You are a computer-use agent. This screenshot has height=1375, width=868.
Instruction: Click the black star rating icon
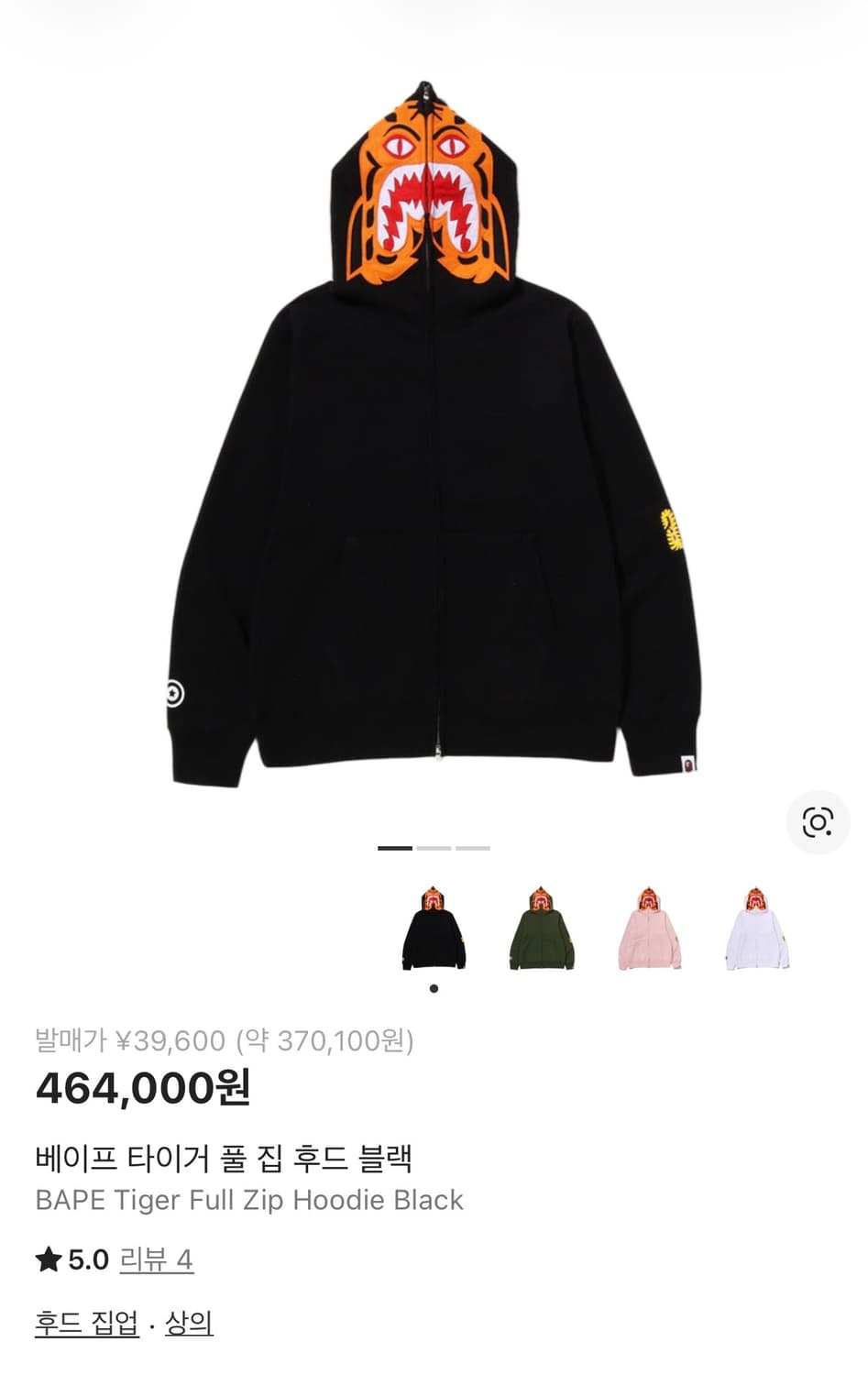point(46,1260)
